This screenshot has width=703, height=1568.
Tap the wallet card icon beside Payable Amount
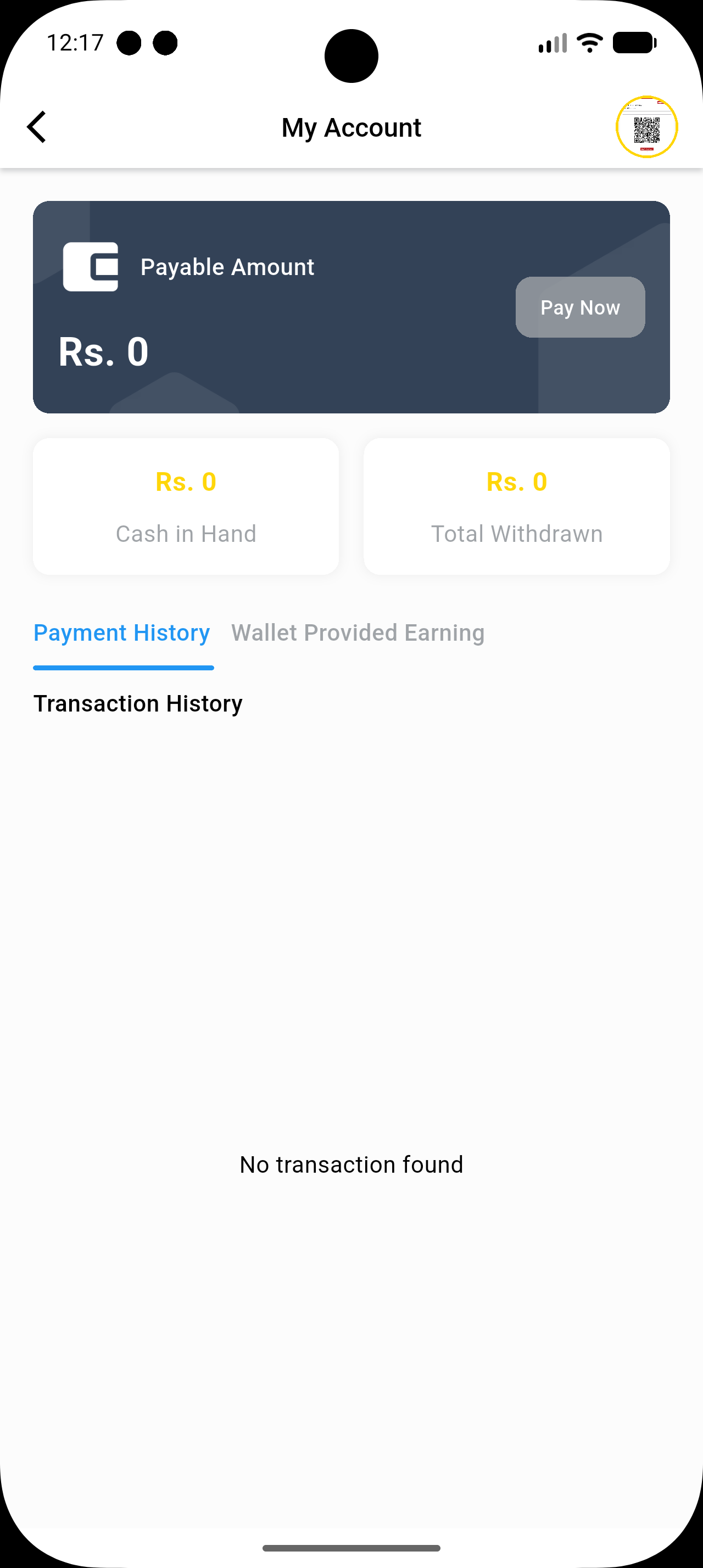click(90, 266)
